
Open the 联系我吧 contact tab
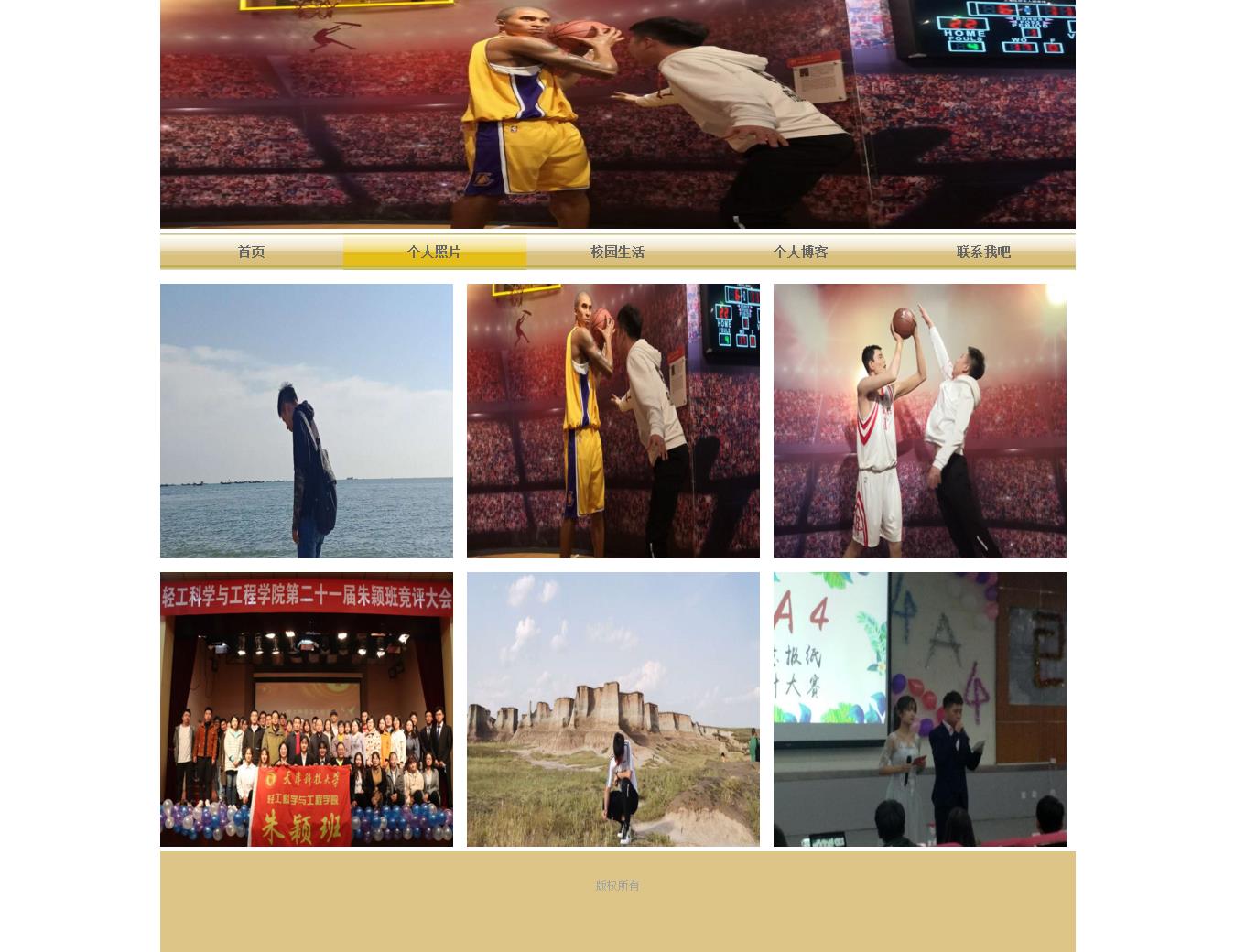pos(983,252)
